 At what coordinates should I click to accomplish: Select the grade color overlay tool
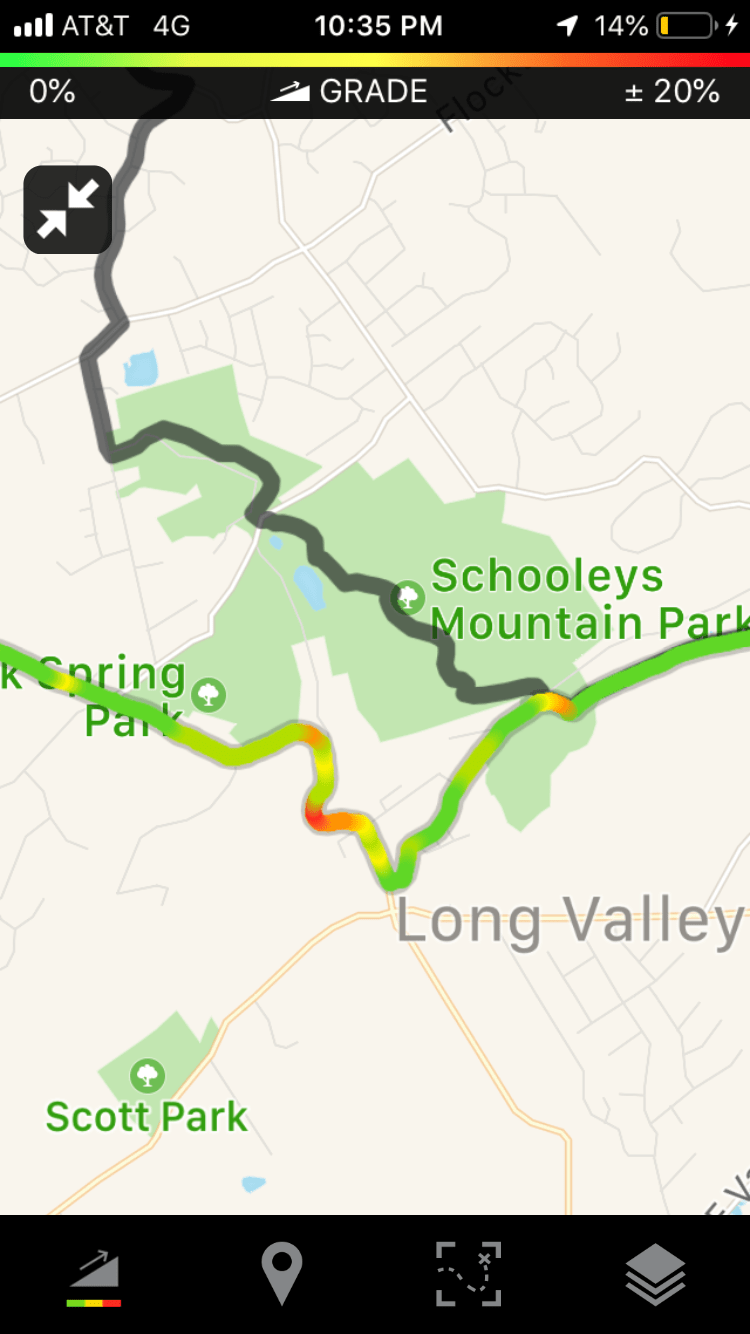point(94,1275)
